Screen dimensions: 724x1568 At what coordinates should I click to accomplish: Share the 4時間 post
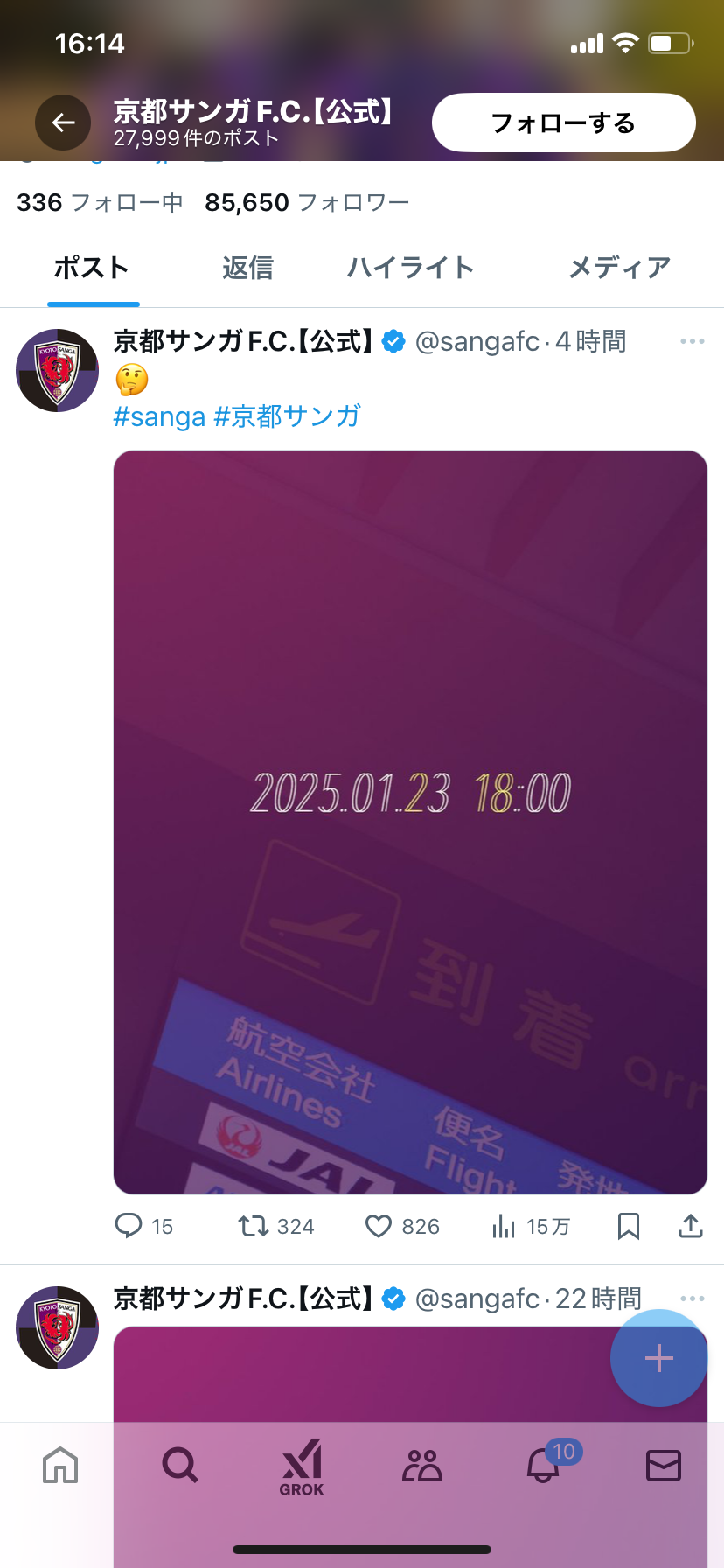(x=691, y=1226)
